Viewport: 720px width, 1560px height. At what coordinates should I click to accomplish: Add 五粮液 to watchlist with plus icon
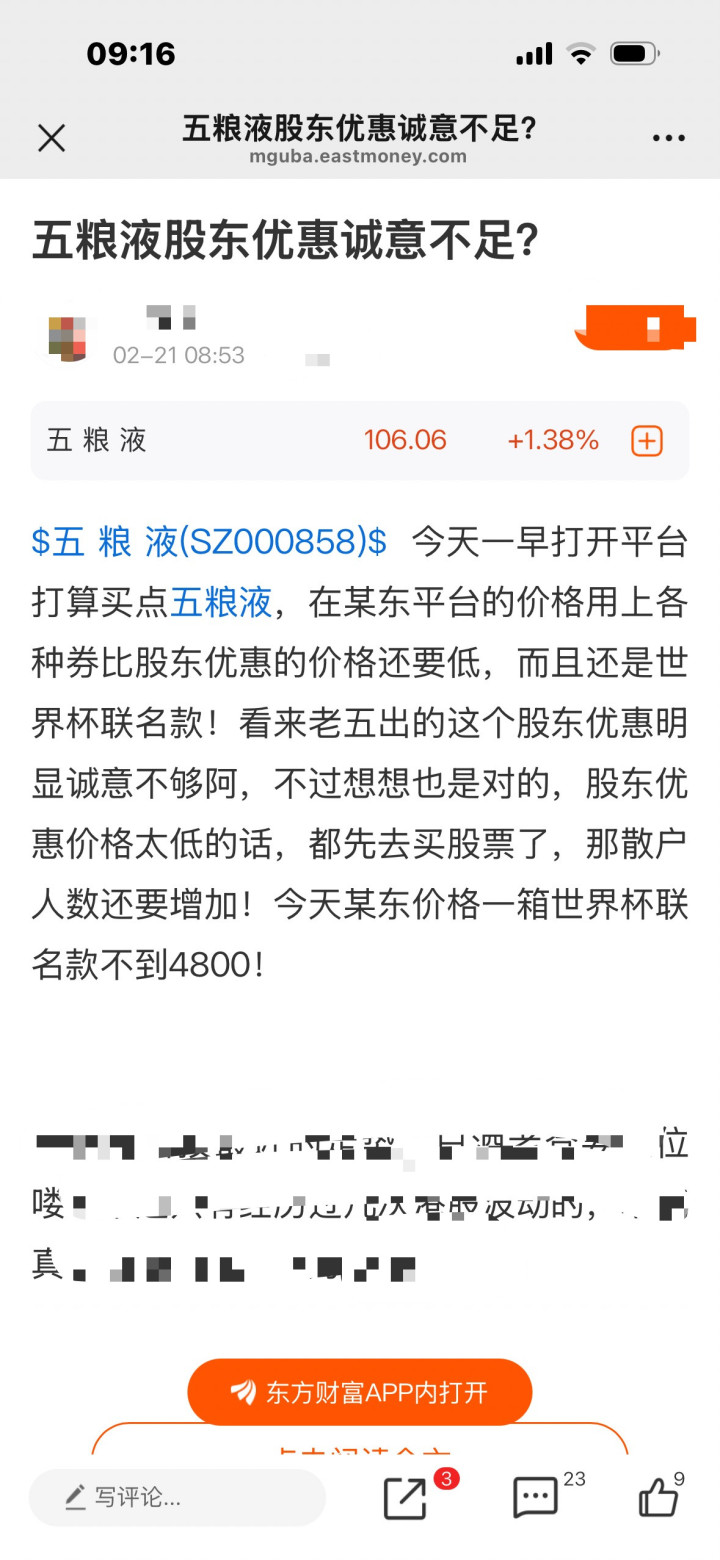(x=647, y=441)
